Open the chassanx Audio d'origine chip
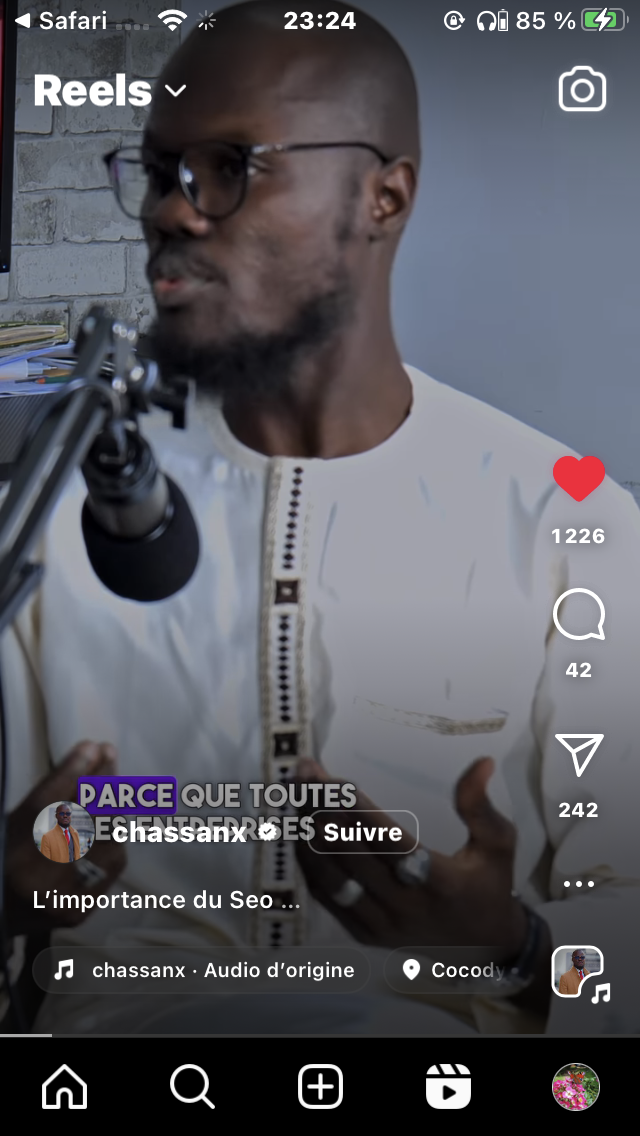The image size is (640, 1136). click(x=202, y=970)
